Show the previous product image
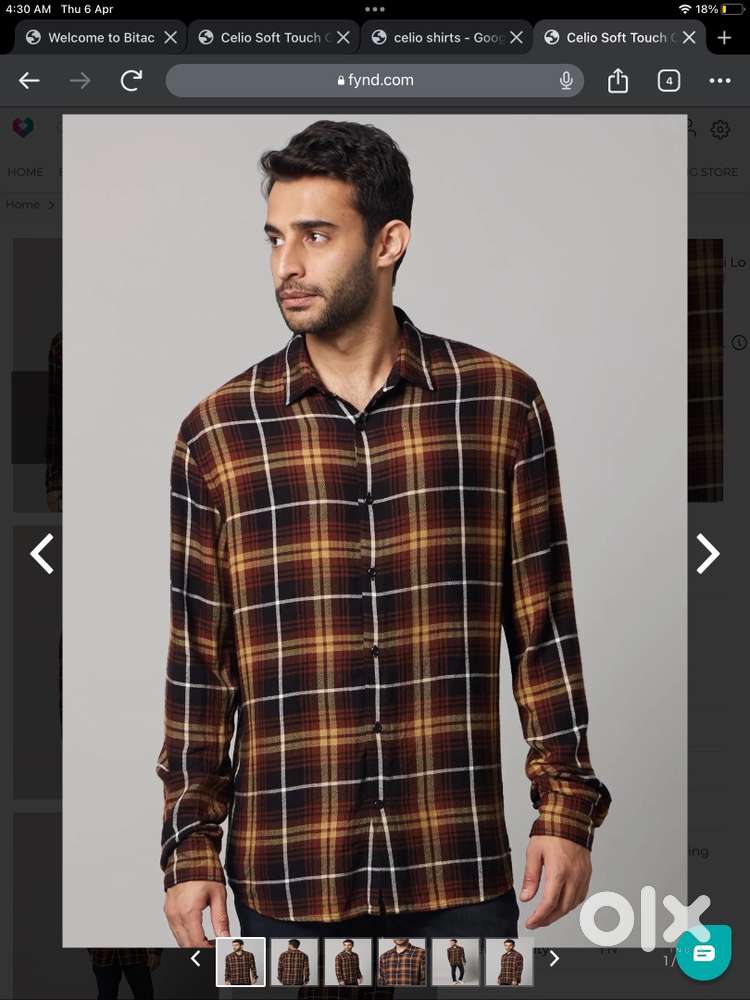The image size is (750, 1000). (x=42, y=554)
